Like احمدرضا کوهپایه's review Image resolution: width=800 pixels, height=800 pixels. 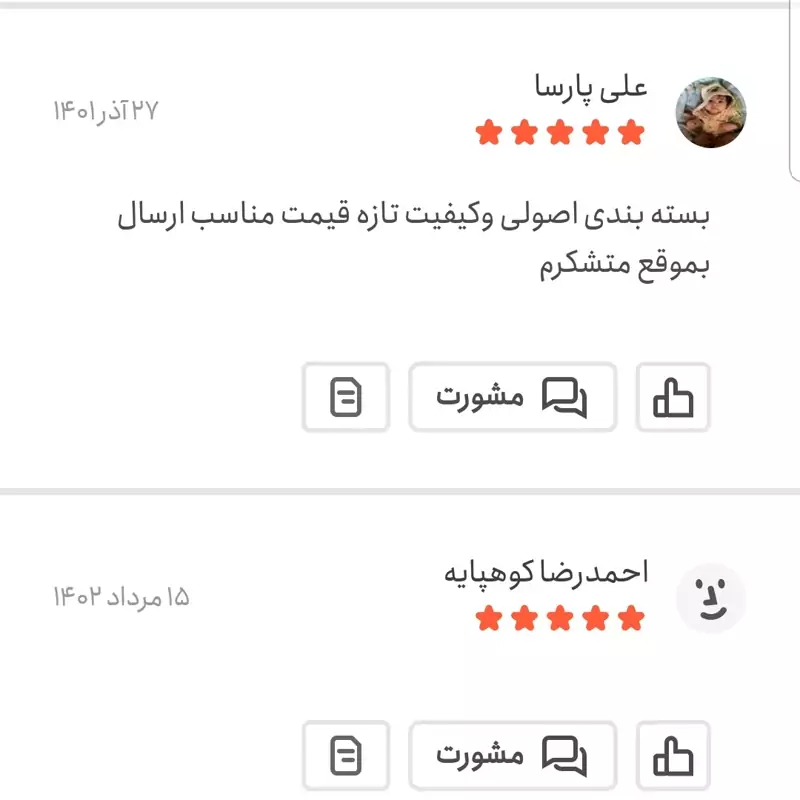pyautogui.click(x=673, y=755)
